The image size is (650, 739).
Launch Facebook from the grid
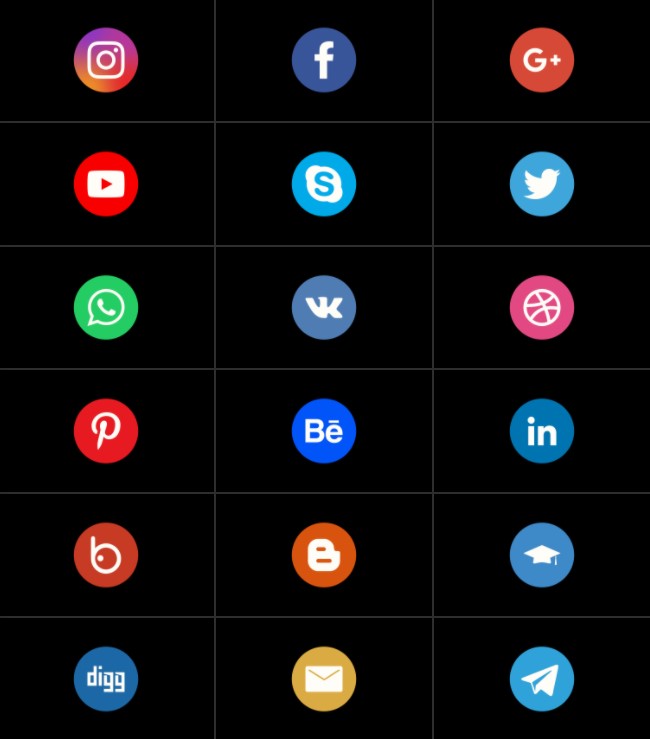[x=324, y=60]
